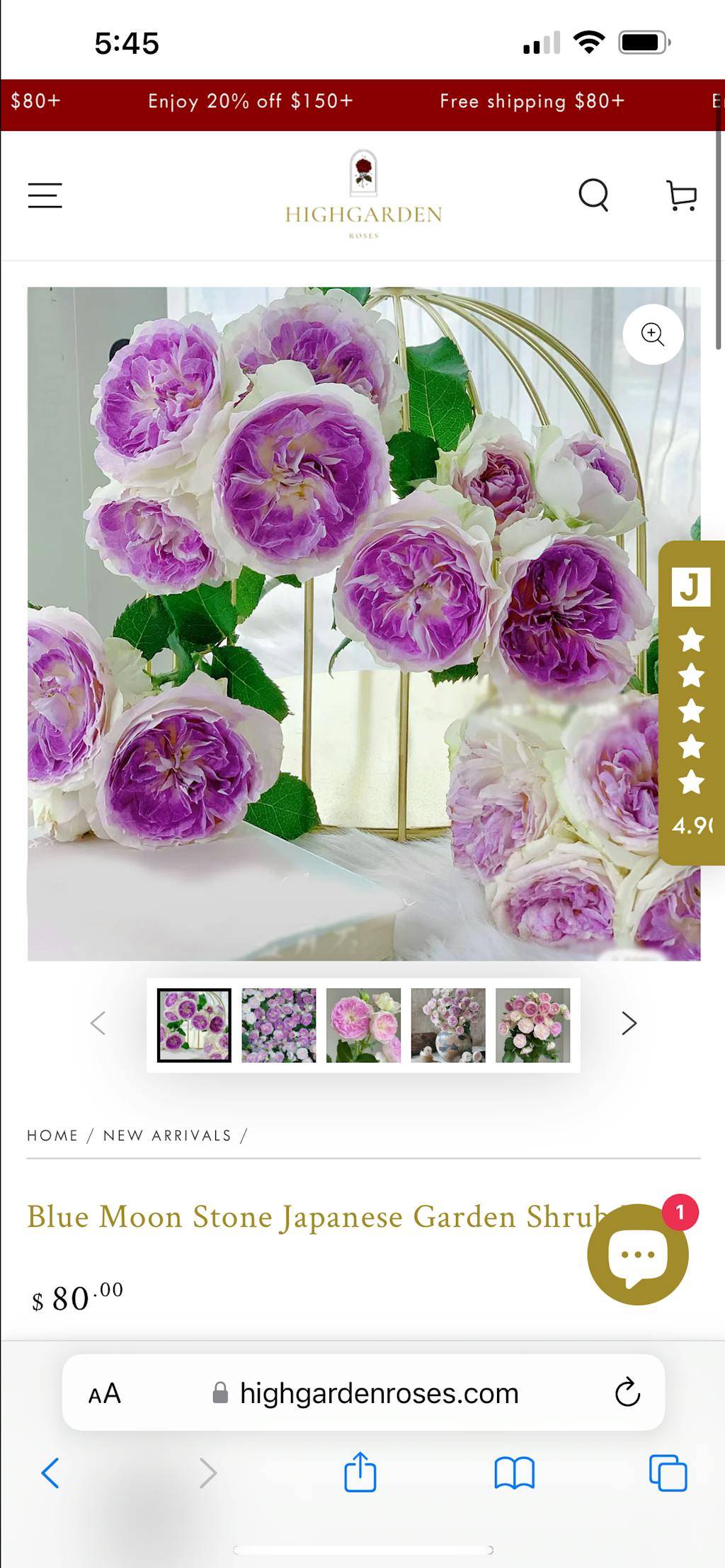Go to the Home breadcrumb
Image resolution: width=725 pixels, height=1568 pixels.
(52, 1135)
